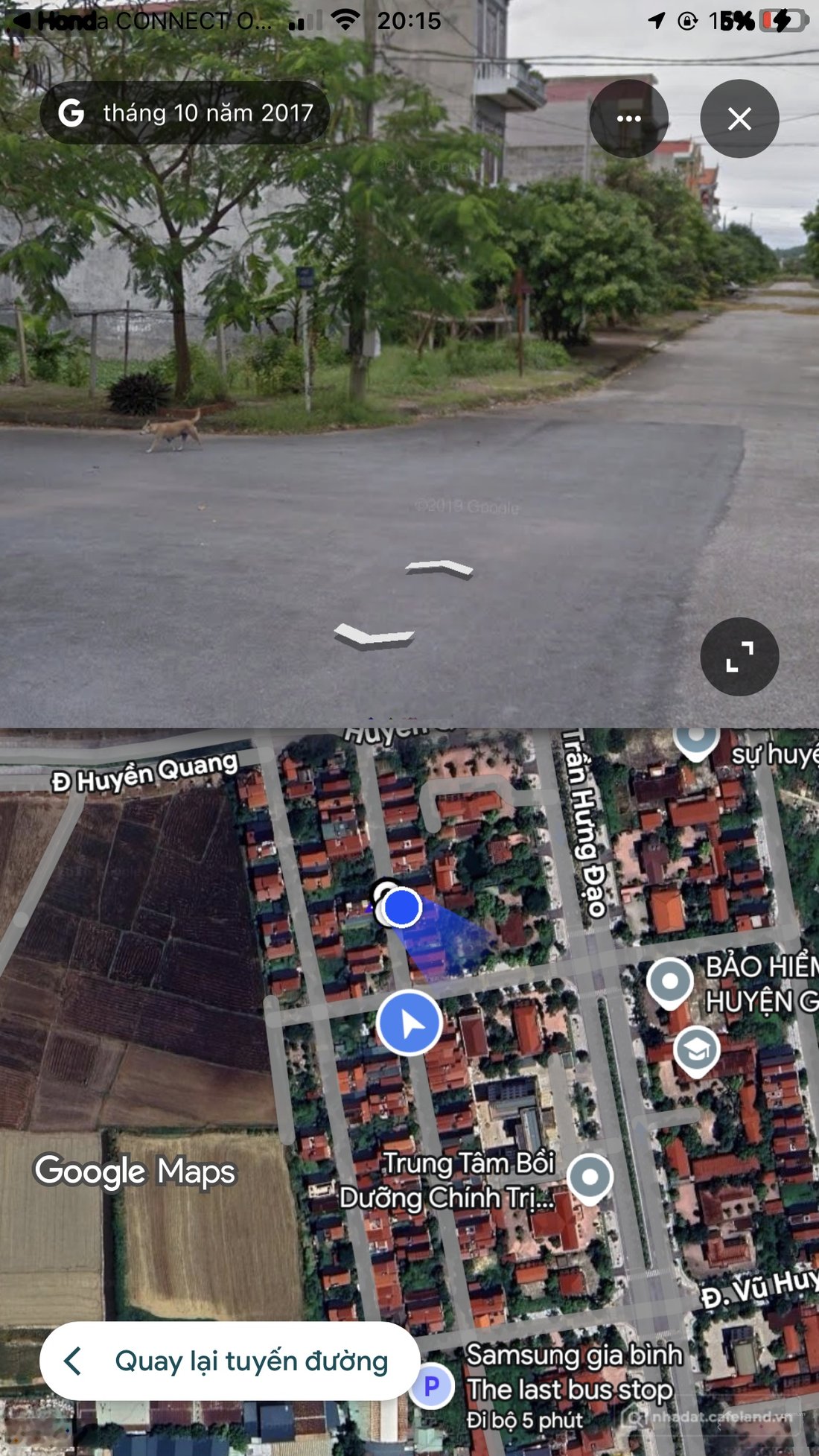
Task: Select the BẢO HIỂM HUYỆN place pin
Action: click(x=670, y=983)
